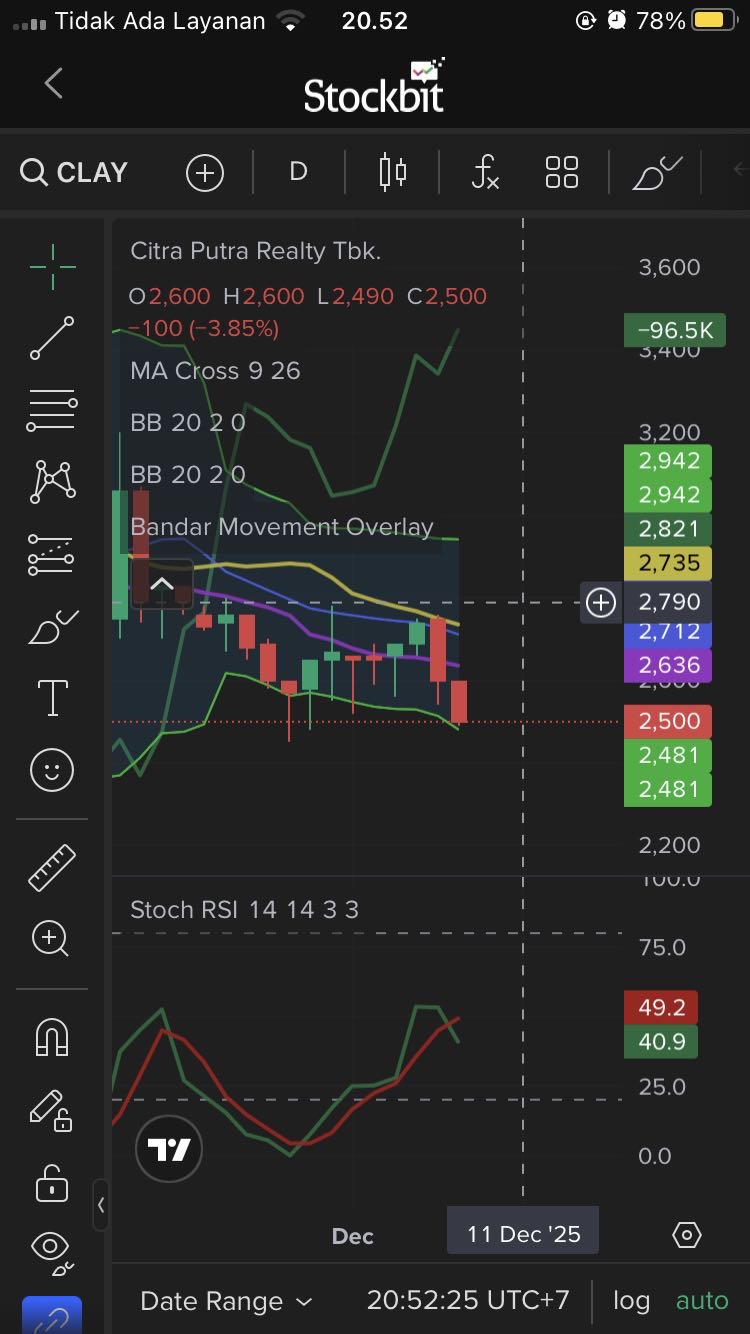Open the emoji sticker tool
Screen dimensions: 750x1334
(x=52, y=770)
